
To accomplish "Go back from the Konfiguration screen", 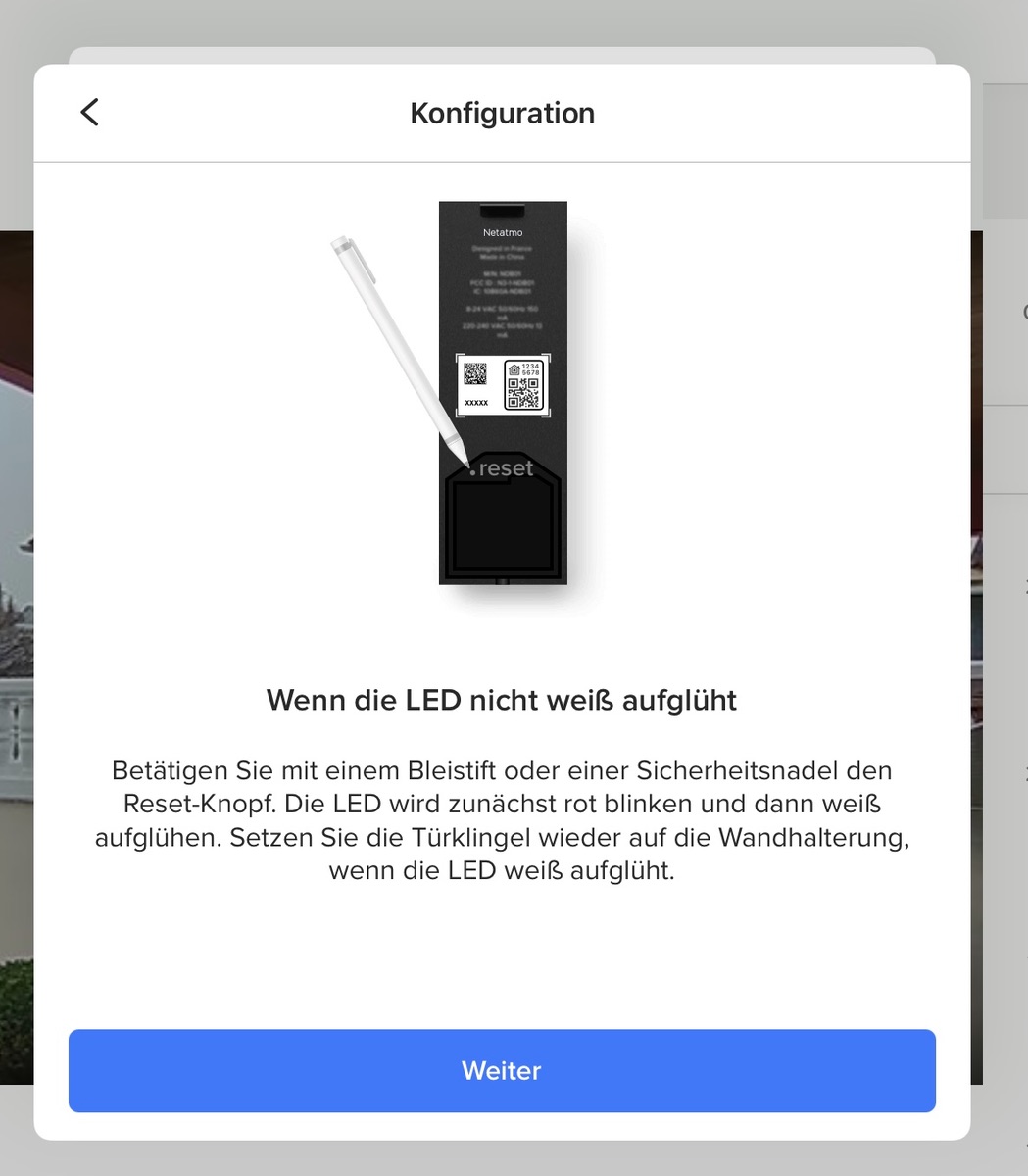I will [x=89, y=113].
